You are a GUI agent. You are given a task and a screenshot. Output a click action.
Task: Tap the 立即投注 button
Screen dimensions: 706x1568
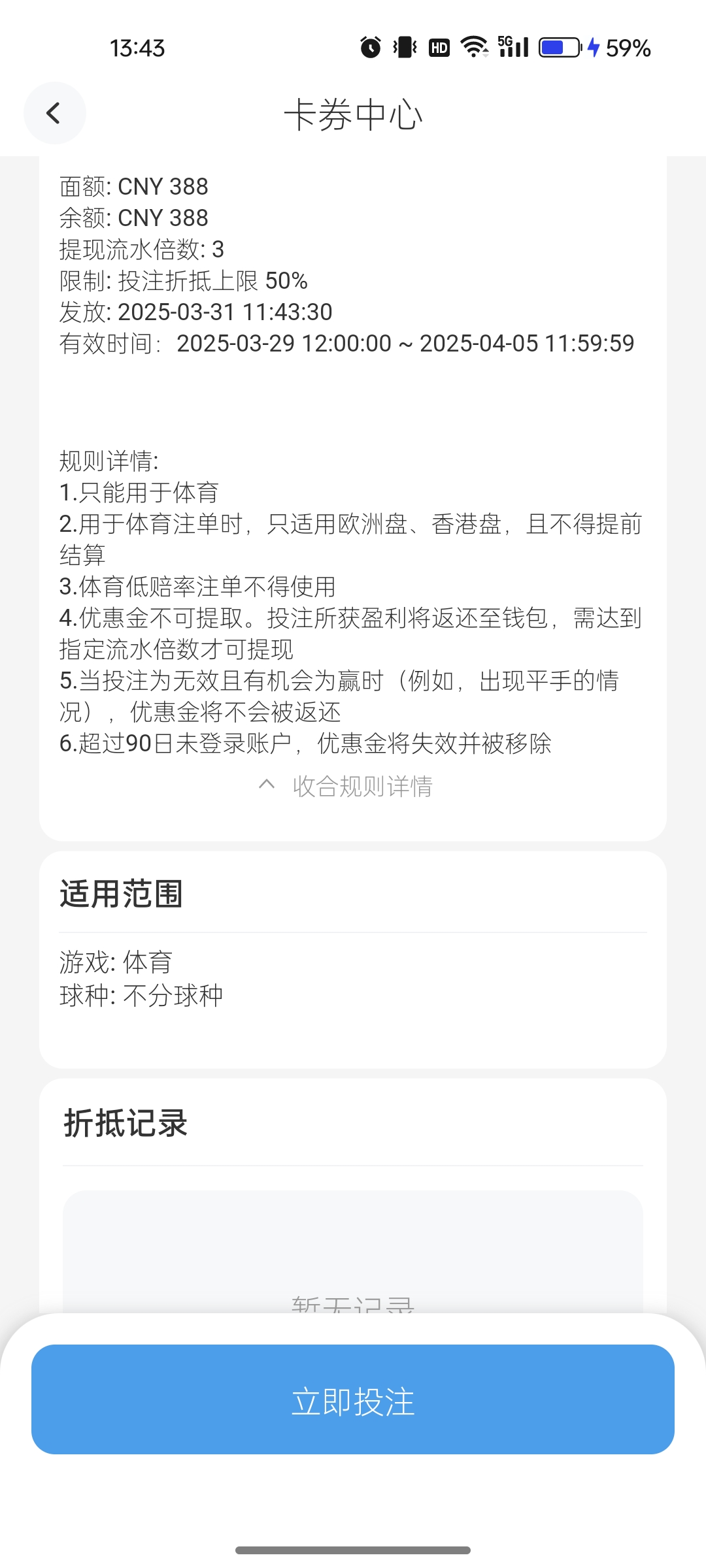click(x=353, y=1400)
